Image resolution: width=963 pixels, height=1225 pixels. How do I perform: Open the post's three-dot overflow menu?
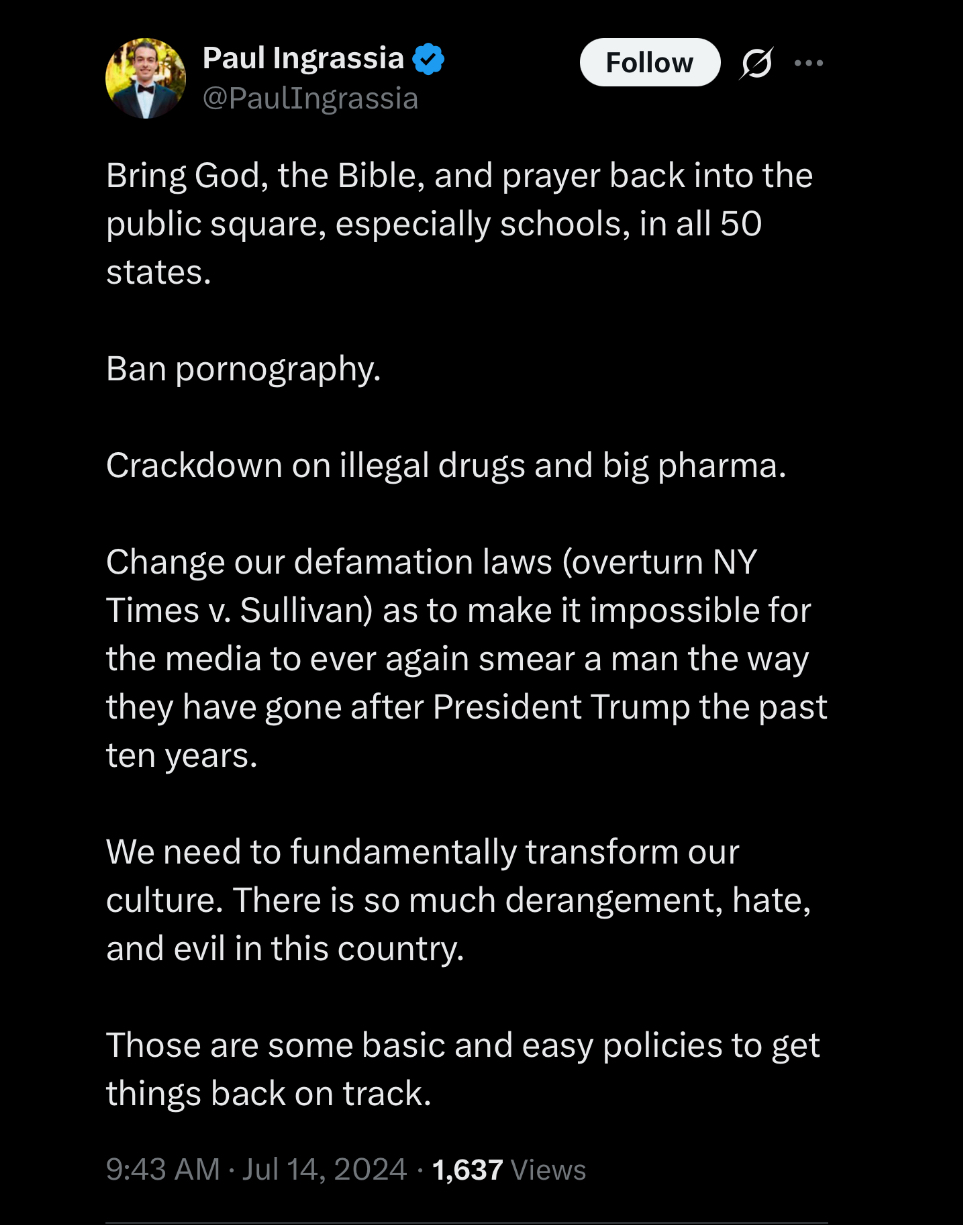[x=808, y=63]
